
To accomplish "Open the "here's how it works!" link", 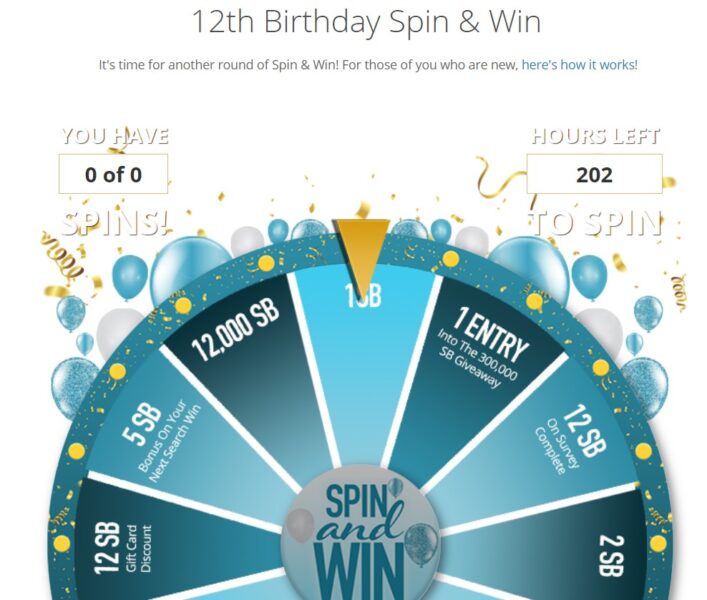I will pos(579,64).
